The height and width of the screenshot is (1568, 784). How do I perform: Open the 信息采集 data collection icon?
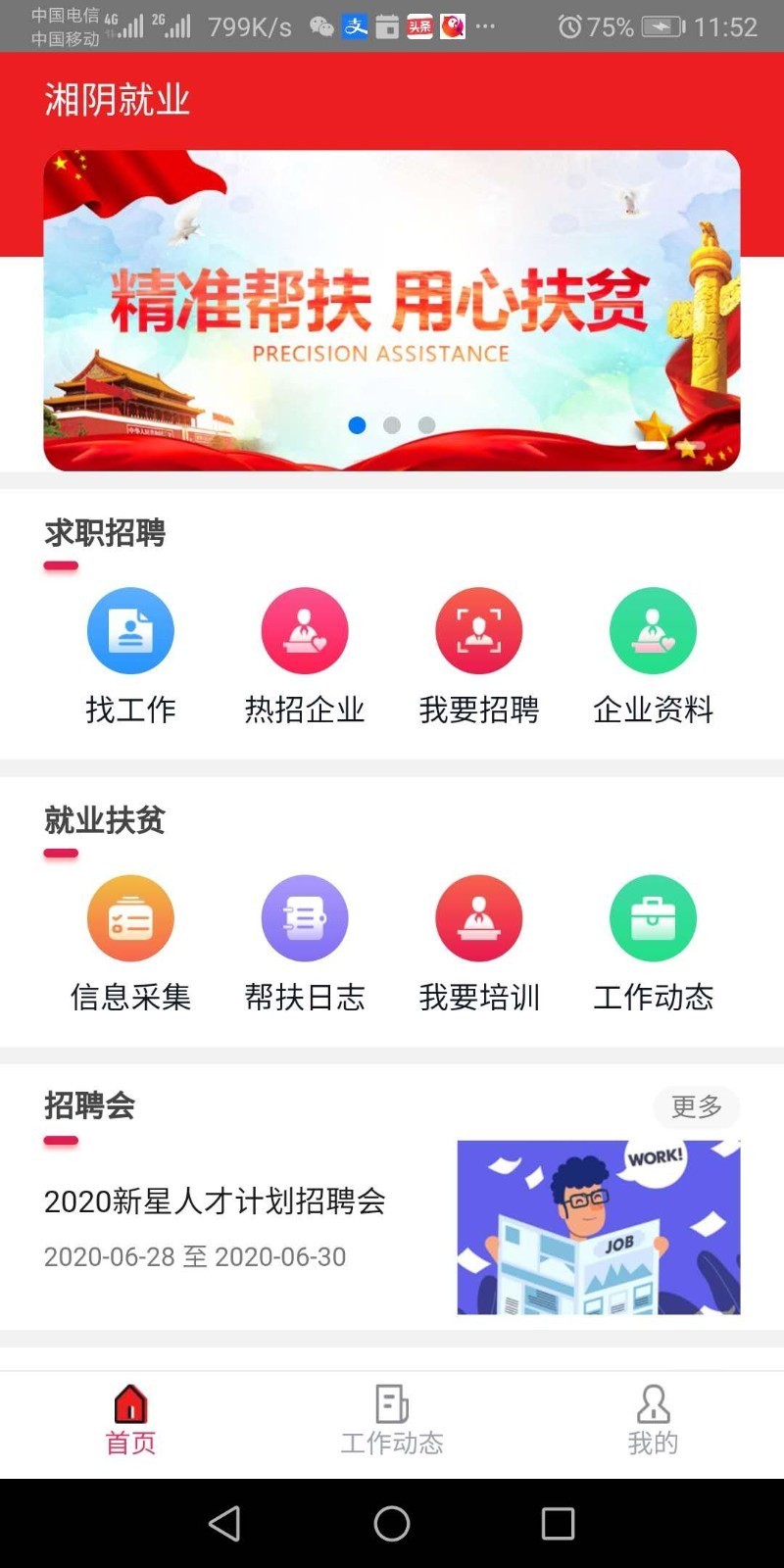130,918
